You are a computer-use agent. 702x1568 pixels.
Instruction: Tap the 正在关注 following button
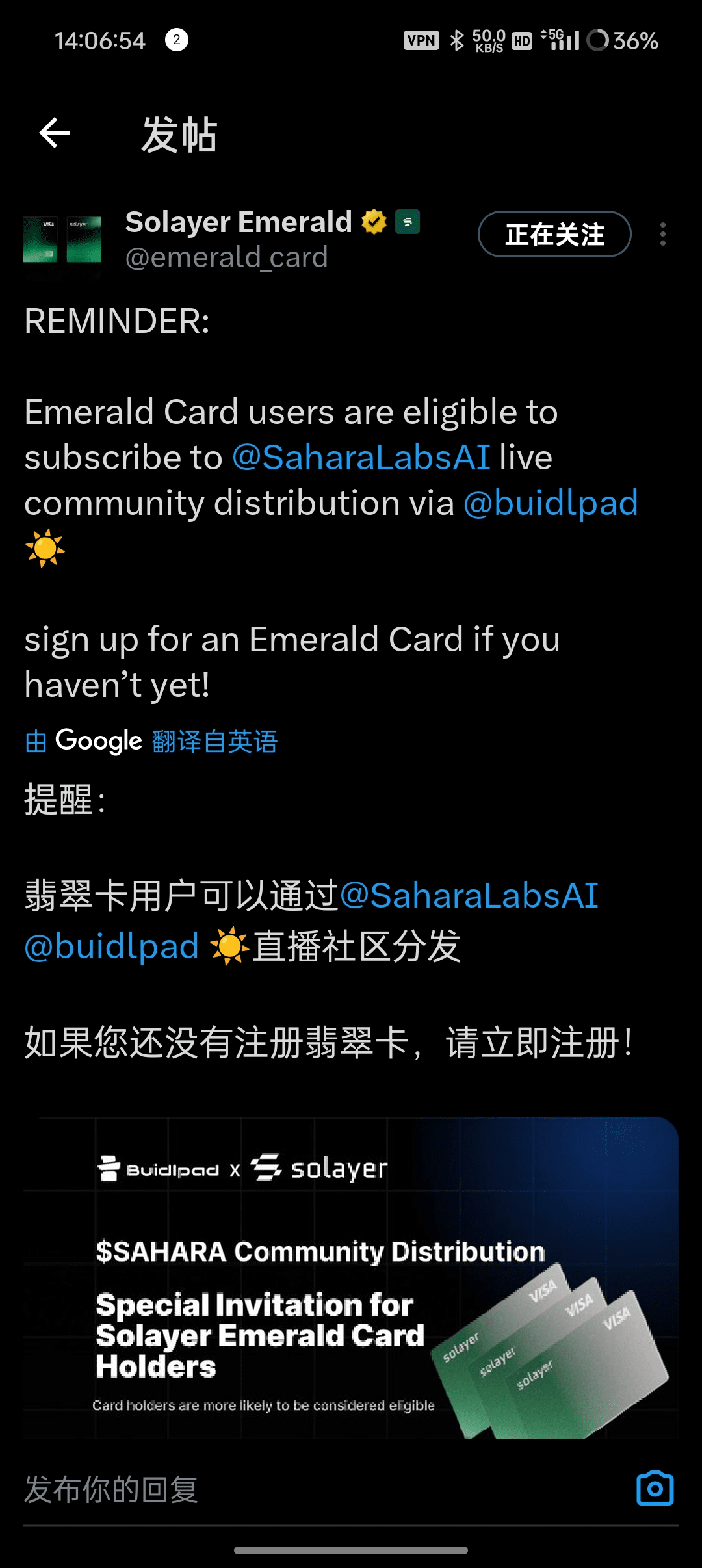point(554,234)
